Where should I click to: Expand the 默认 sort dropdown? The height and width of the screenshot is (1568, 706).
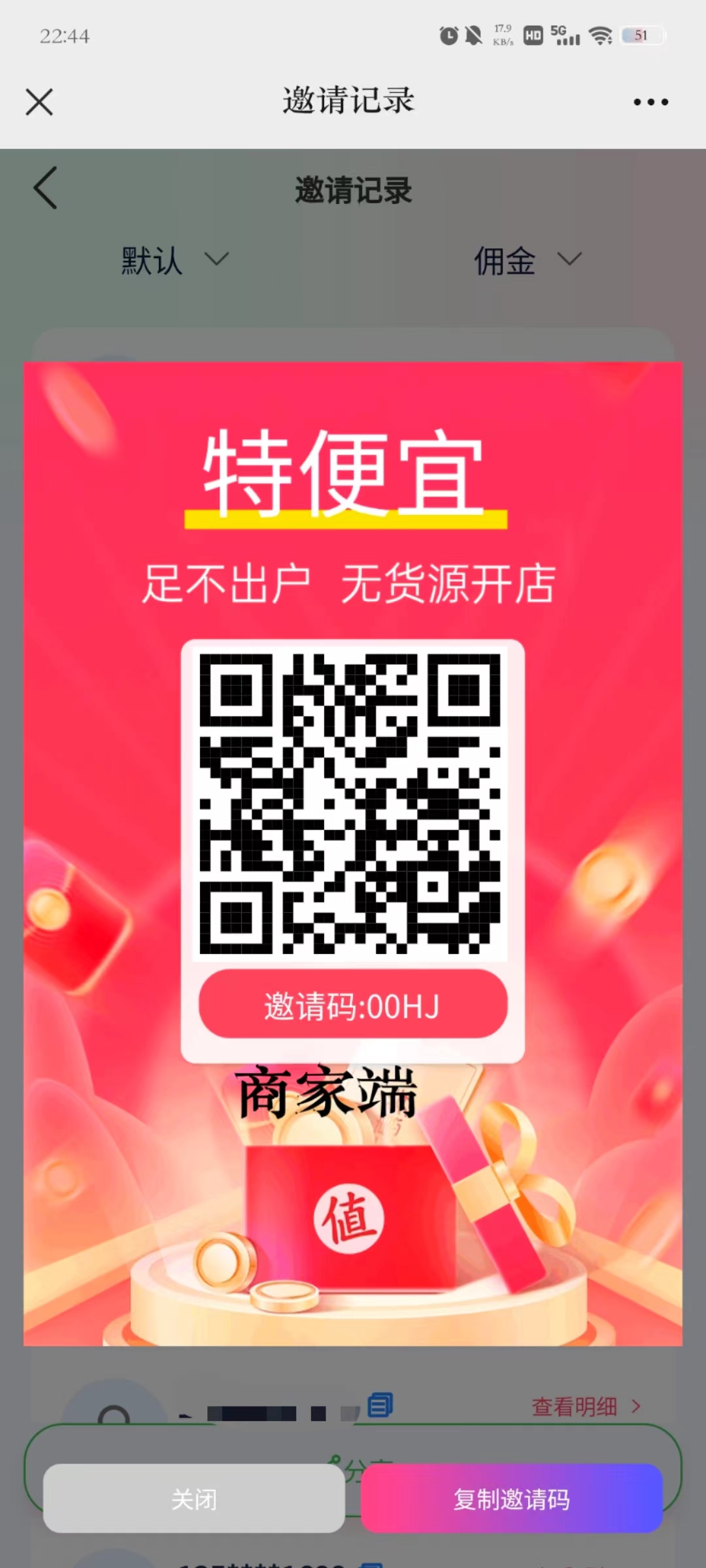(x=174, y=260)
